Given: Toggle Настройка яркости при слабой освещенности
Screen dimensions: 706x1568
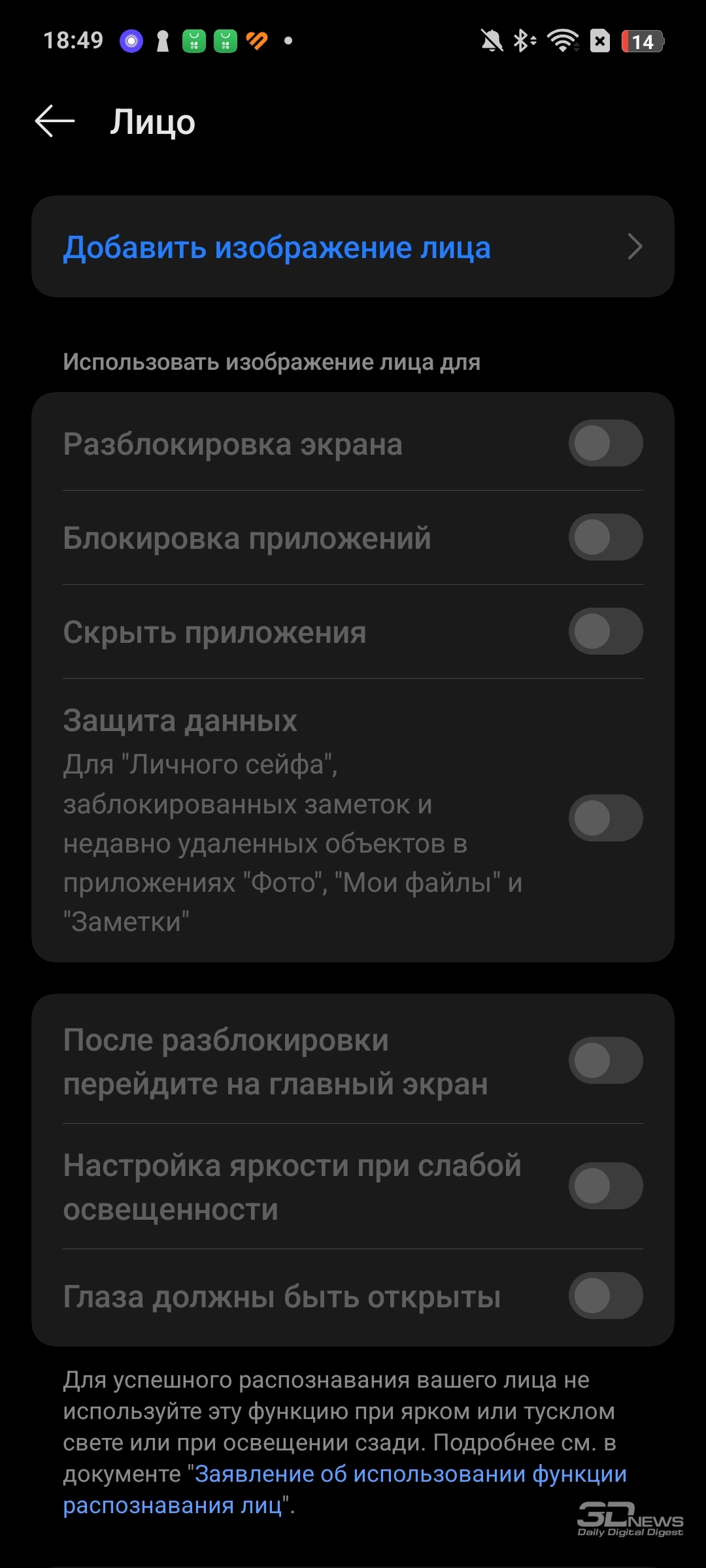Looking at the screenshot, I should click(x=605, y=1186).
